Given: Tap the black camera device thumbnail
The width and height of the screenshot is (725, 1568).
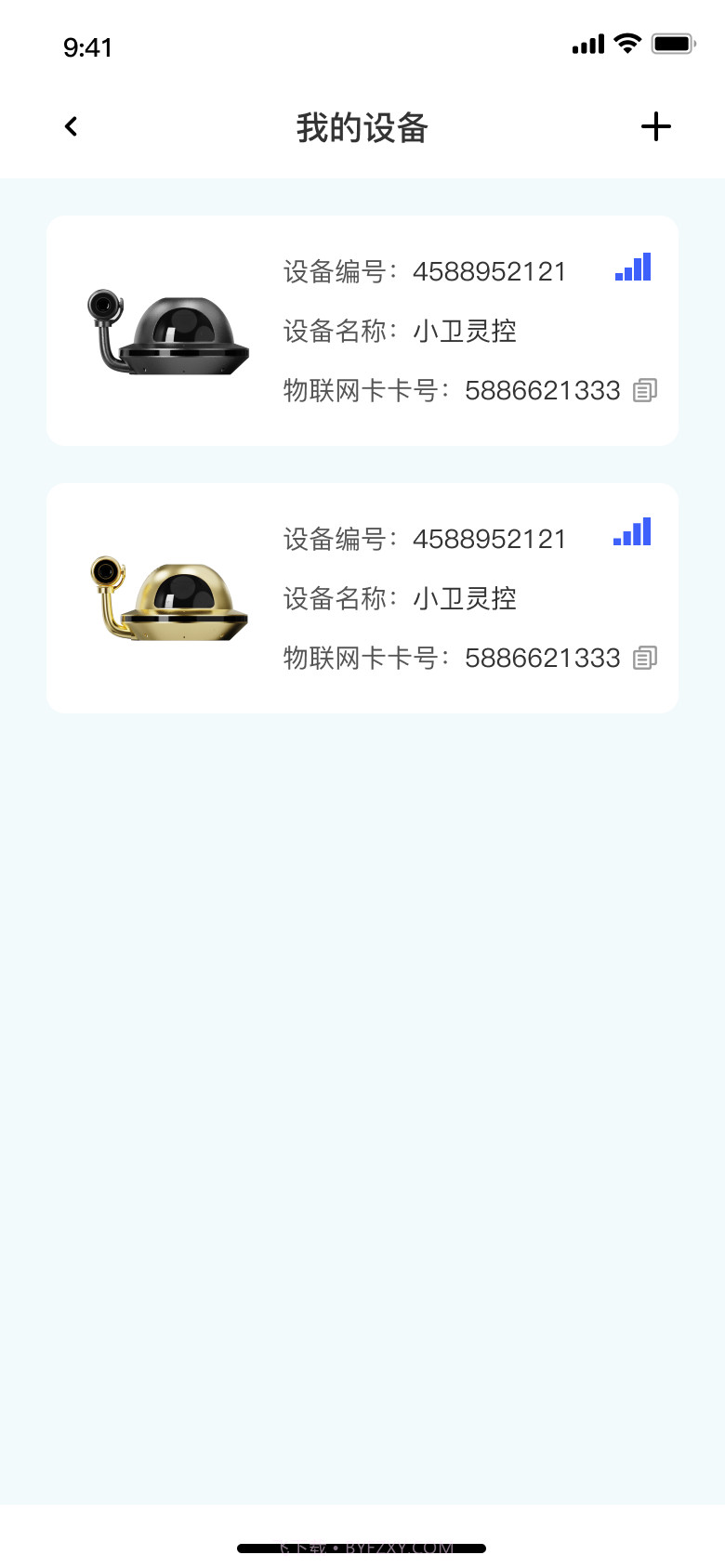Looking at the screenshot, I should click(x=167, y=330).
